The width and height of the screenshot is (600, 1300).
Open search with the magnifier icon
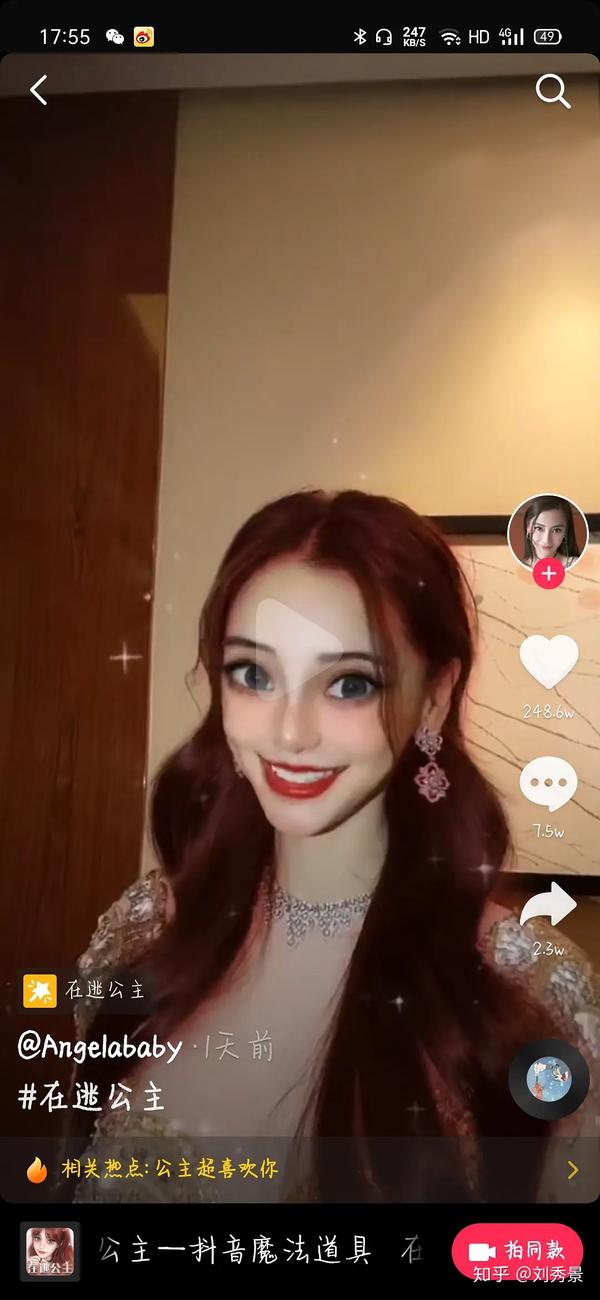[552, 91]
